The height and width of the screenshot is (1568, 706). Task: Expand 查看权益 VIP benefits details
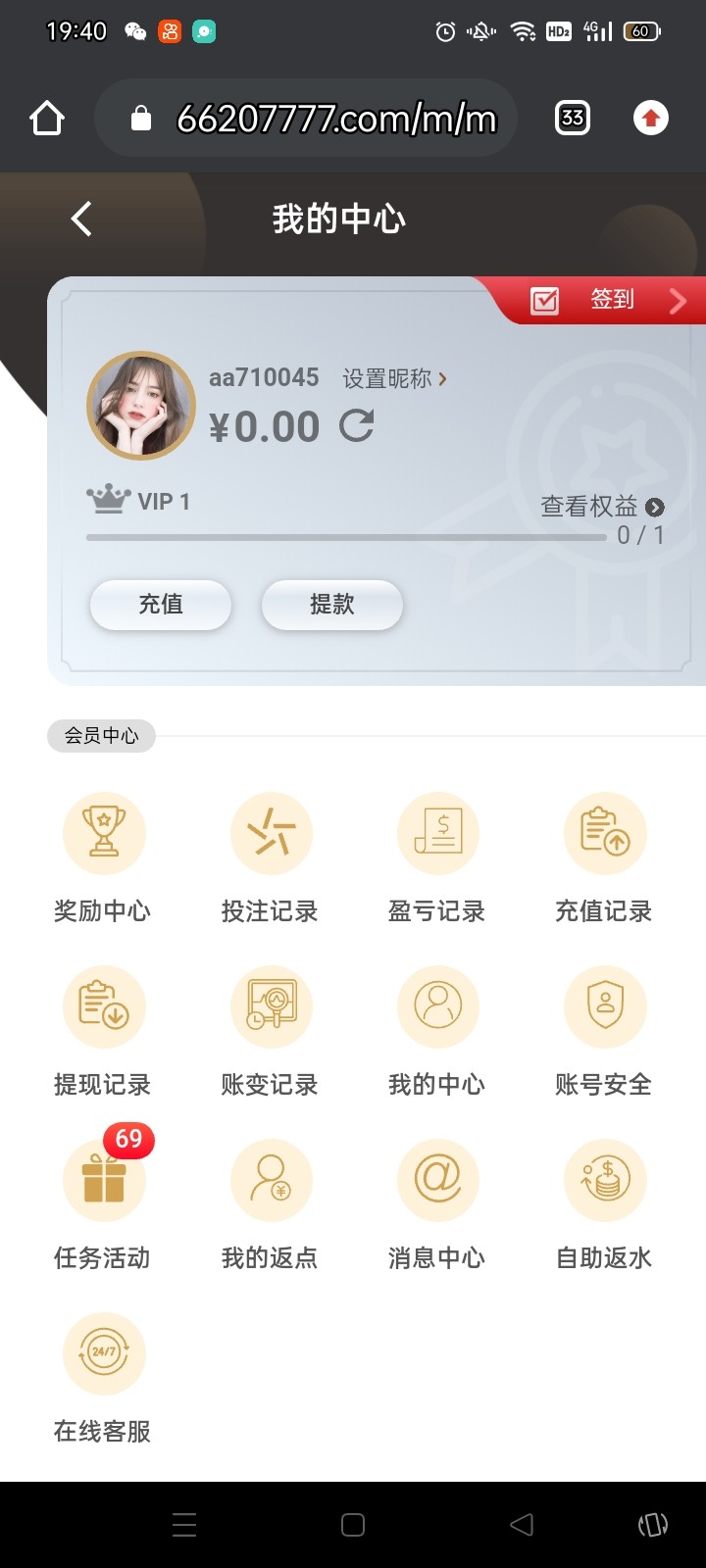pos(598,507)
